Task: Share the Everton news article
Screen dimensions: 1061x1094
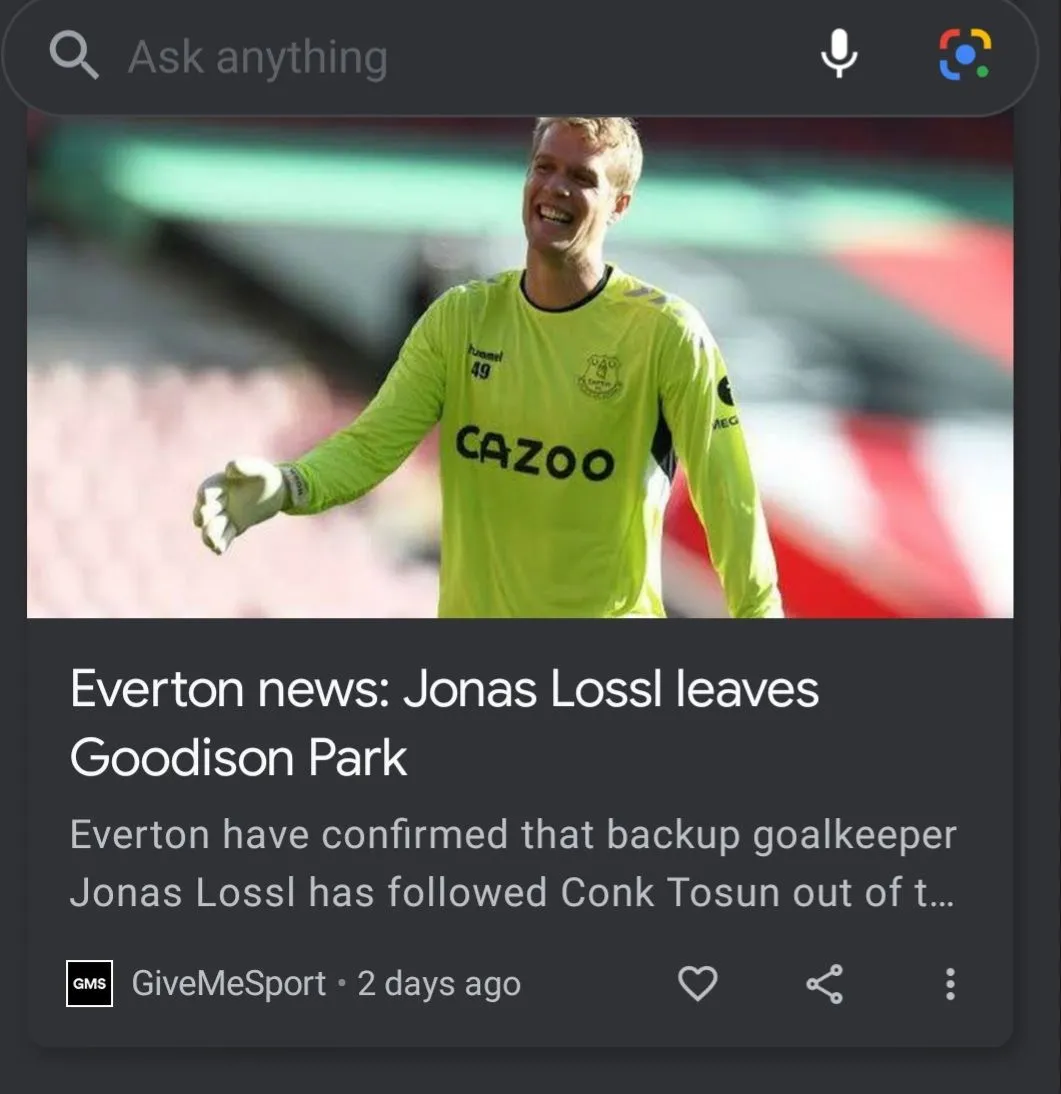Action: tap(825, 984)
